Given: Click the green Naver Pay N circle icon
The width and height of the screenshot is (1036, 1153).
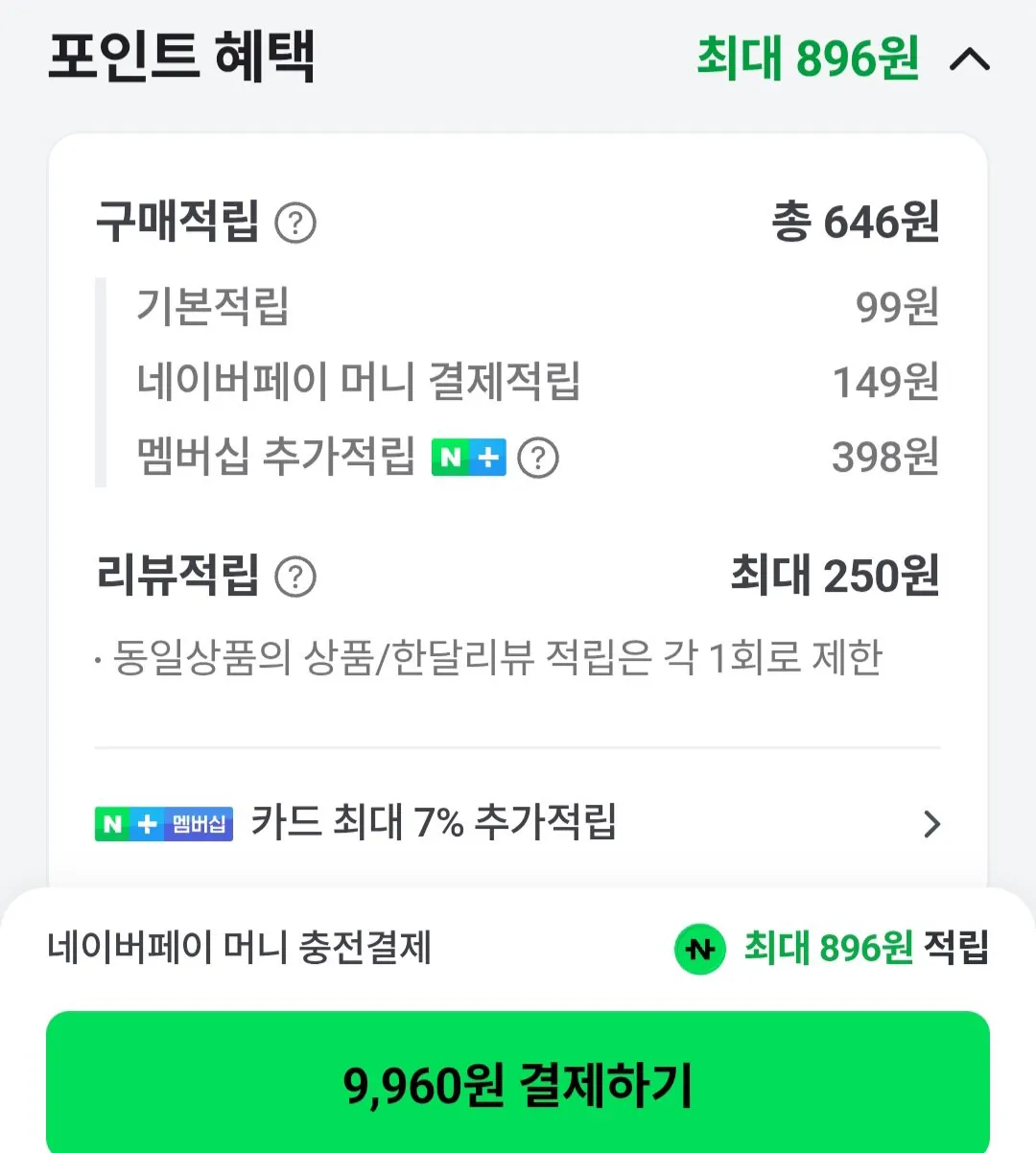Looking at the screenshot, I should (699, 949).
